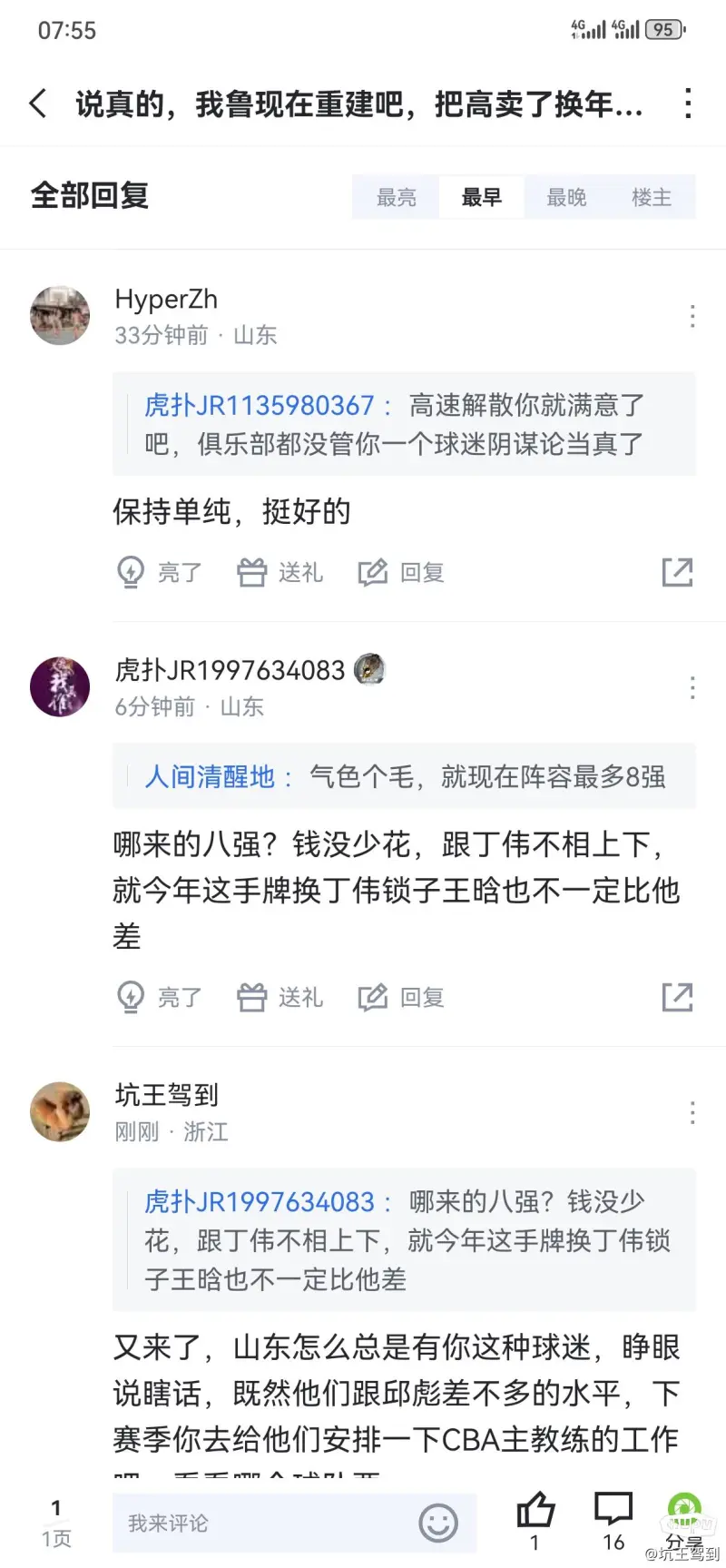Image resolution: width=726 pixels, height=1568 pixels.
Task: Open options for 虎扑JR1997634083's comment
Action: coord(692,687)
